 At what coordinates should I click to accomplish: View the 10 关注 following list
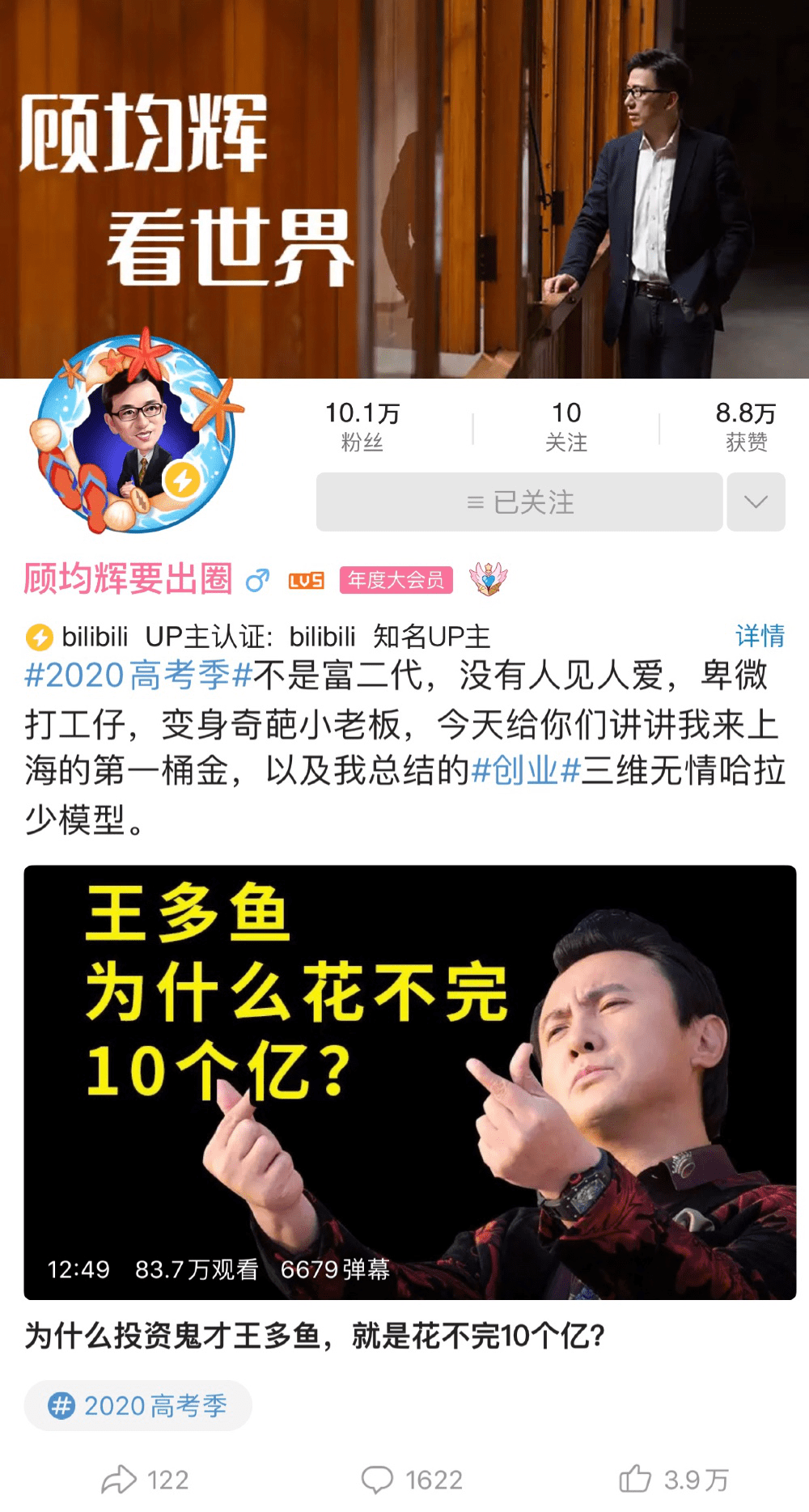click(x=566, y=426)
